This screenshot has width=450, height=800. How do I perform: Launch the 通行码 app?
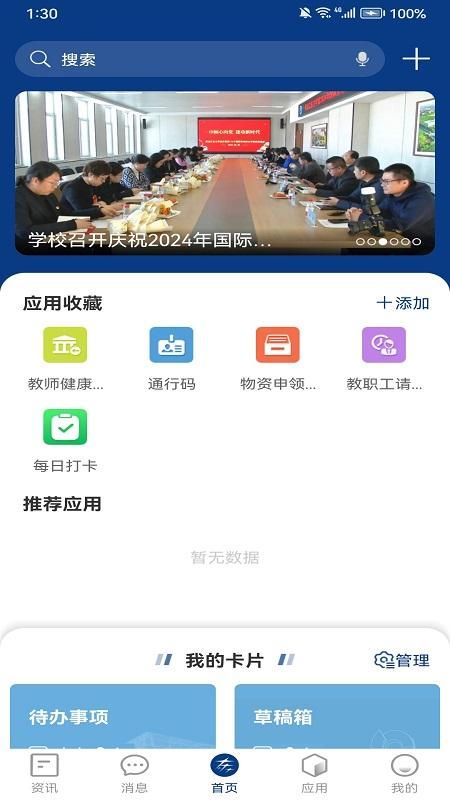[171, 359]
